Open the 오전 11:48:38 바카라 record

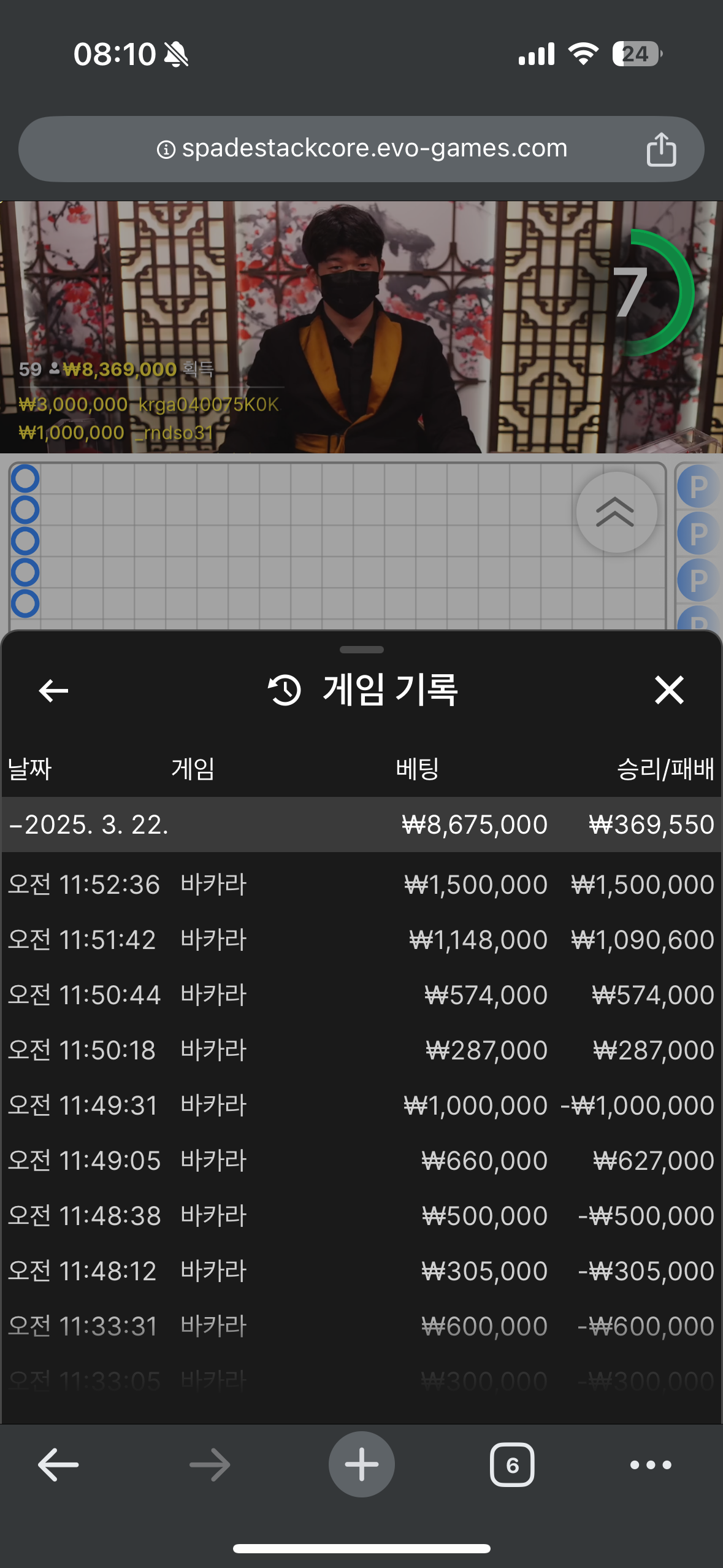[x=361, y=1216]
